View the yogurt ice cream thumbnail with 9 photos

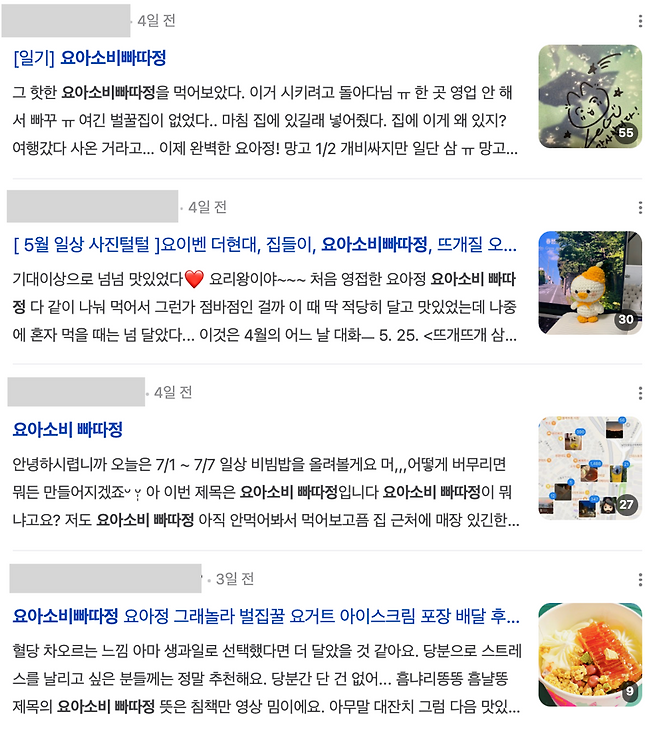click(590, 654)
